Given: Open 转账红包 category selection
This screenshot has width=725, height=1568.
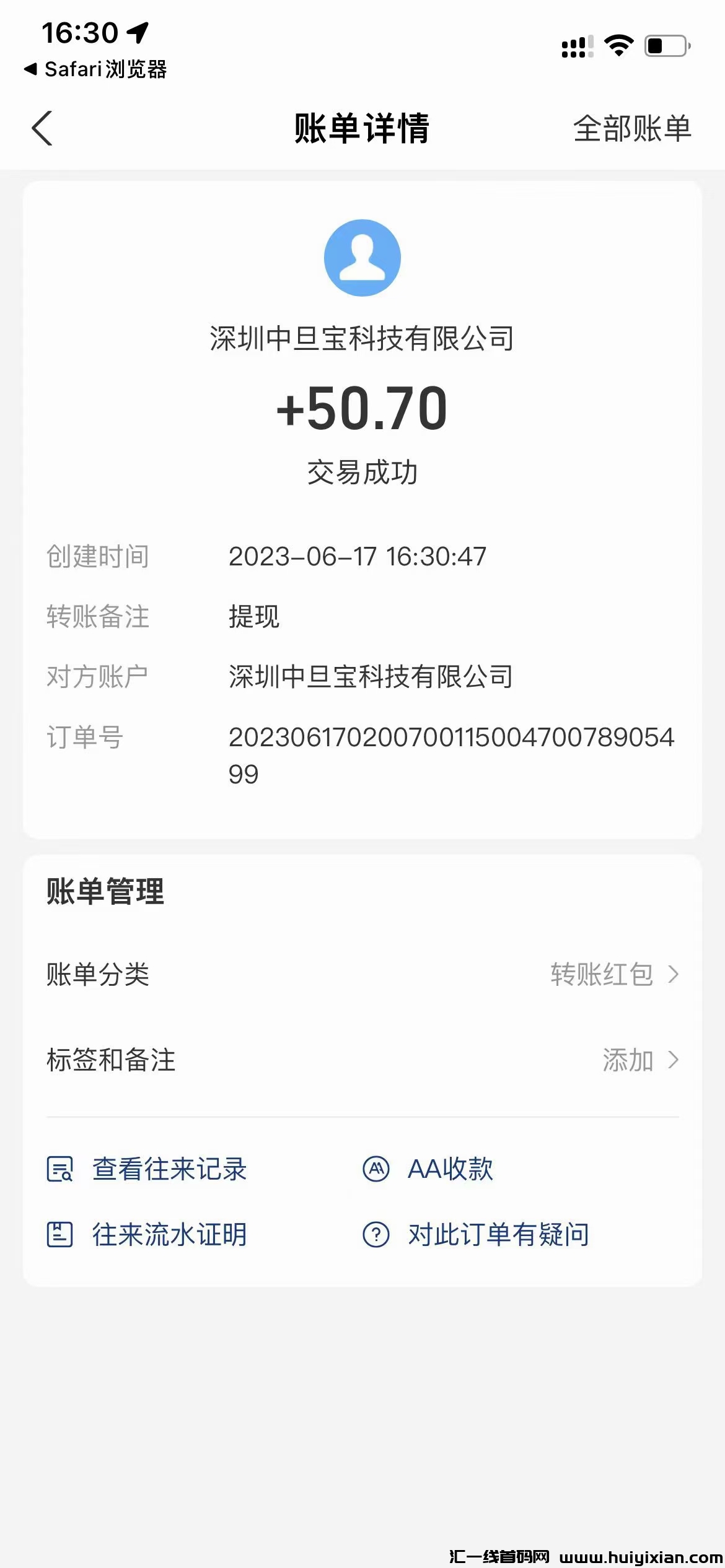Looking at the screenshot, I should click(601, 975).
